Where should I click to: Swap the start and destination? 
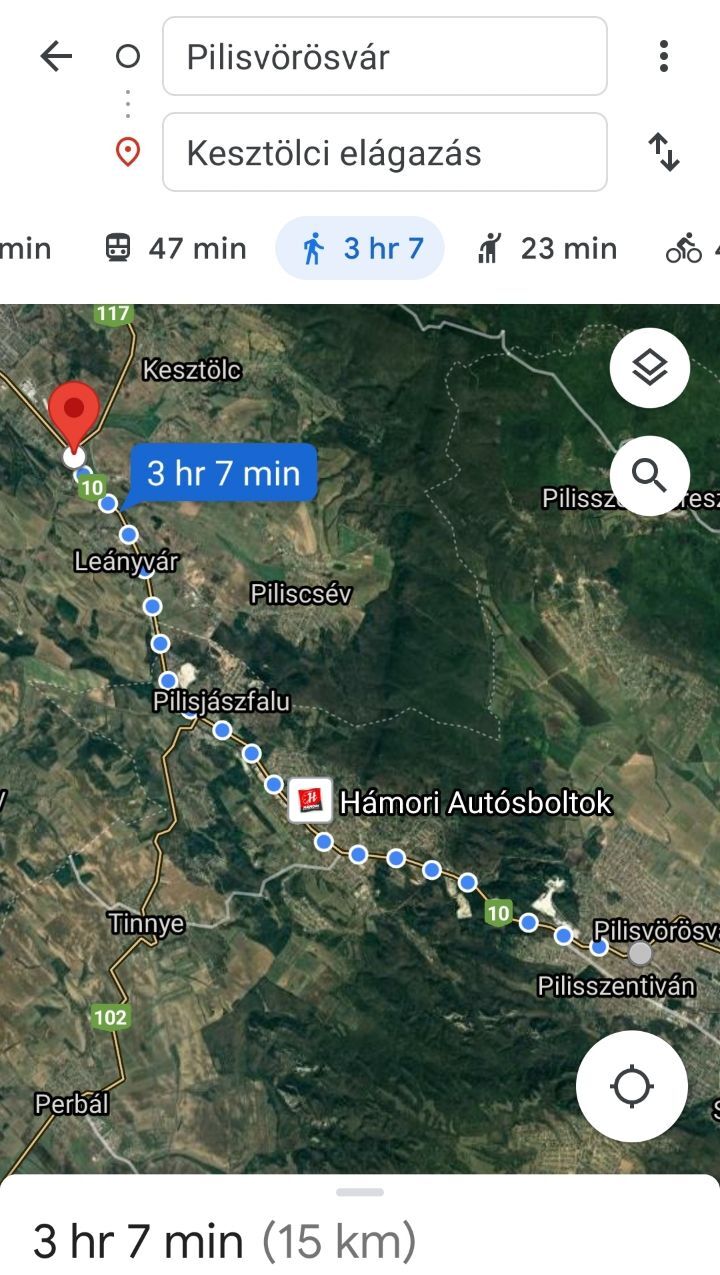tap(663, 153)
